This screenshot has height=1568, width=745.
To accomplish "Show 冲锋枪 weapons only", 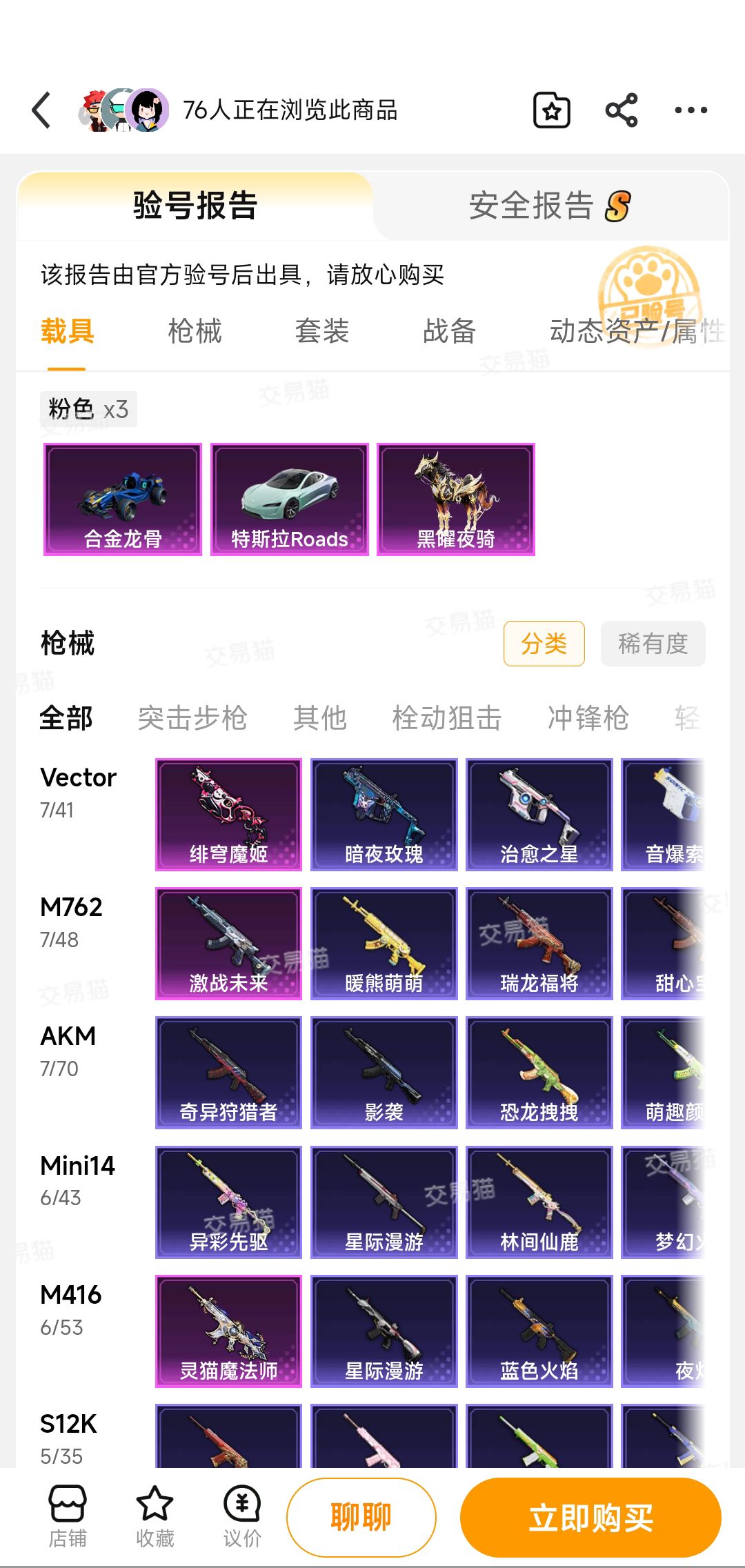I will [588, 719].
